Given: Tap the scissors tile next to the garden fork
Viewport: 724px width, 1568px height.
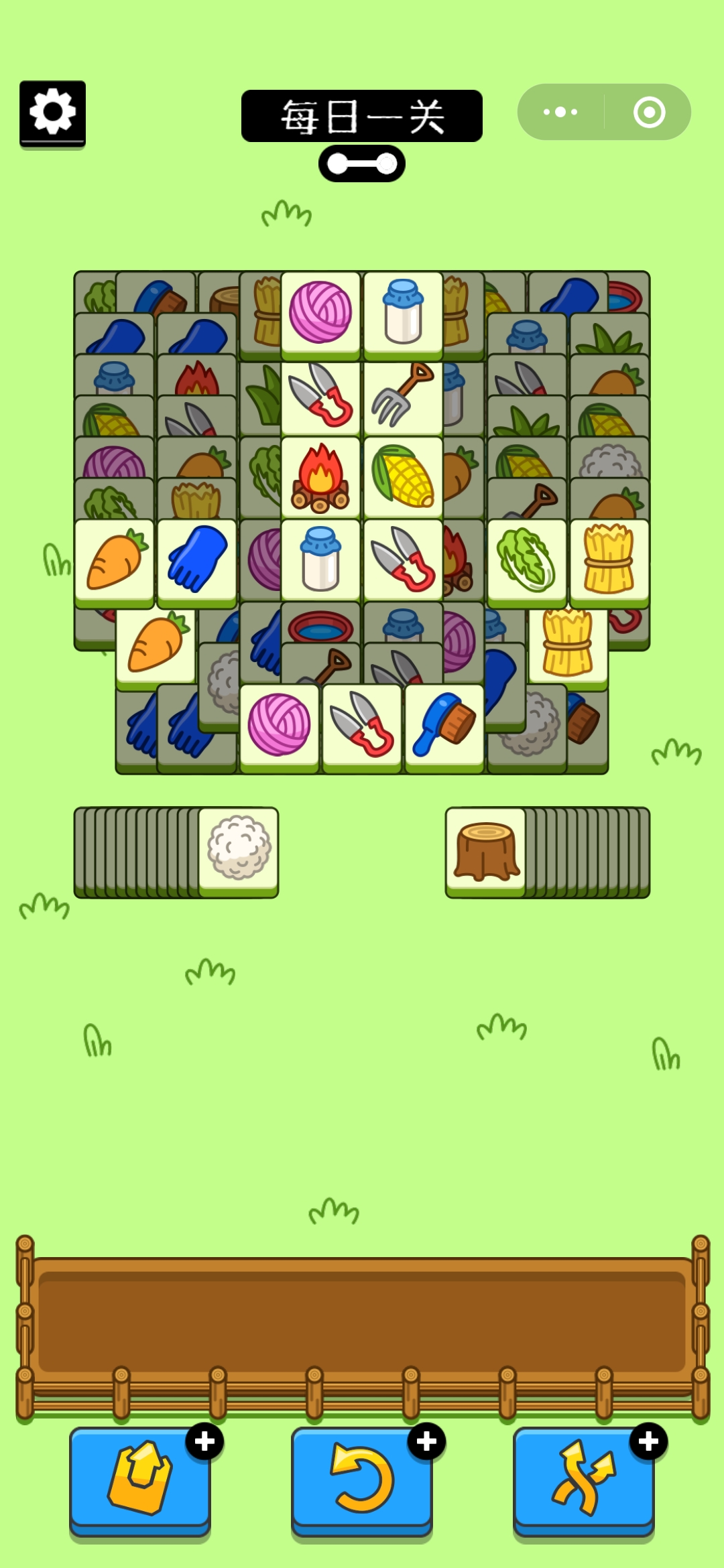Looking at the screenshot, I should (320, 396).
